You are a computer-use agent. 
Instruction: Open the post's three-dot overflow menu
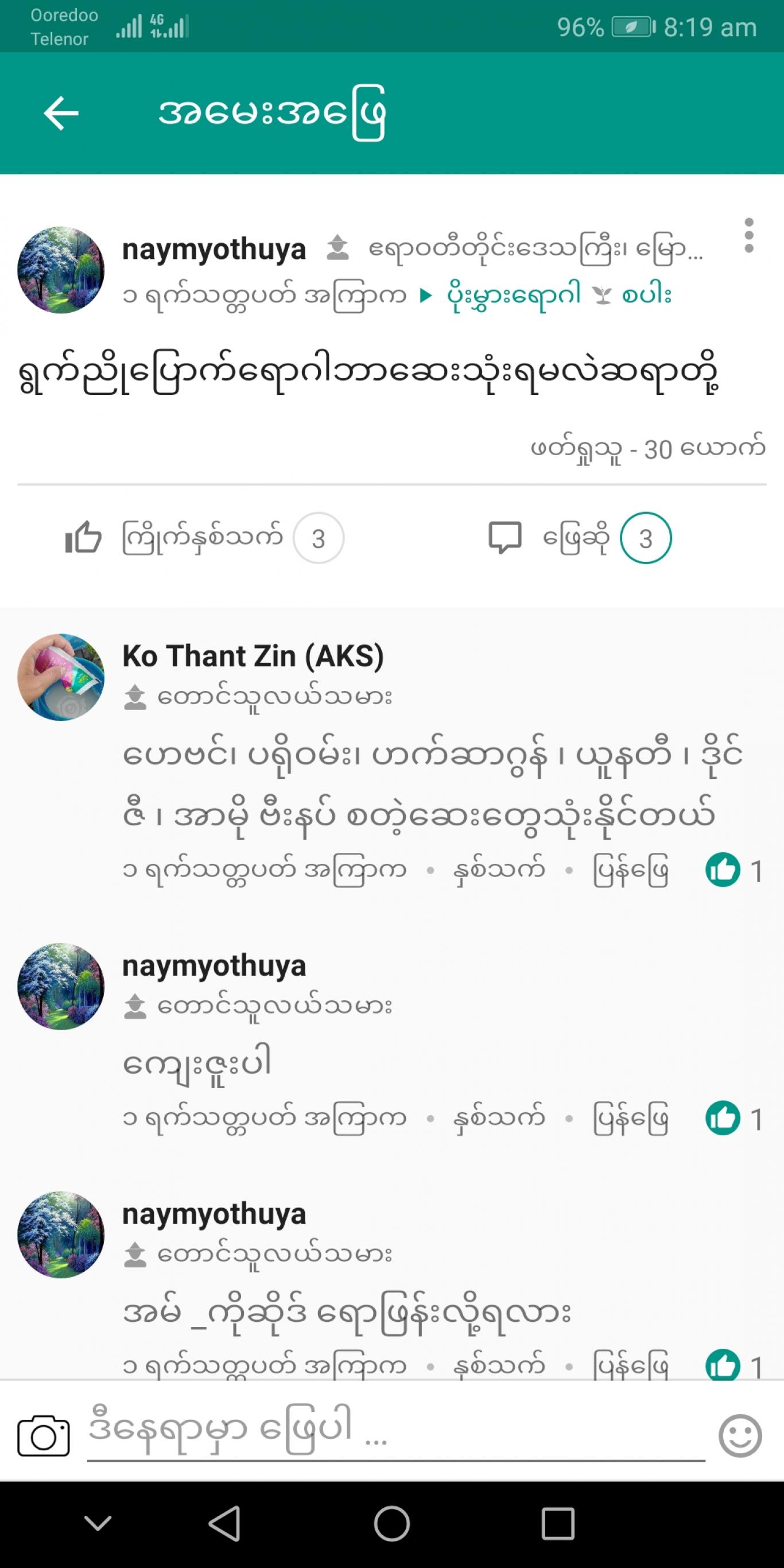point(748,235)
